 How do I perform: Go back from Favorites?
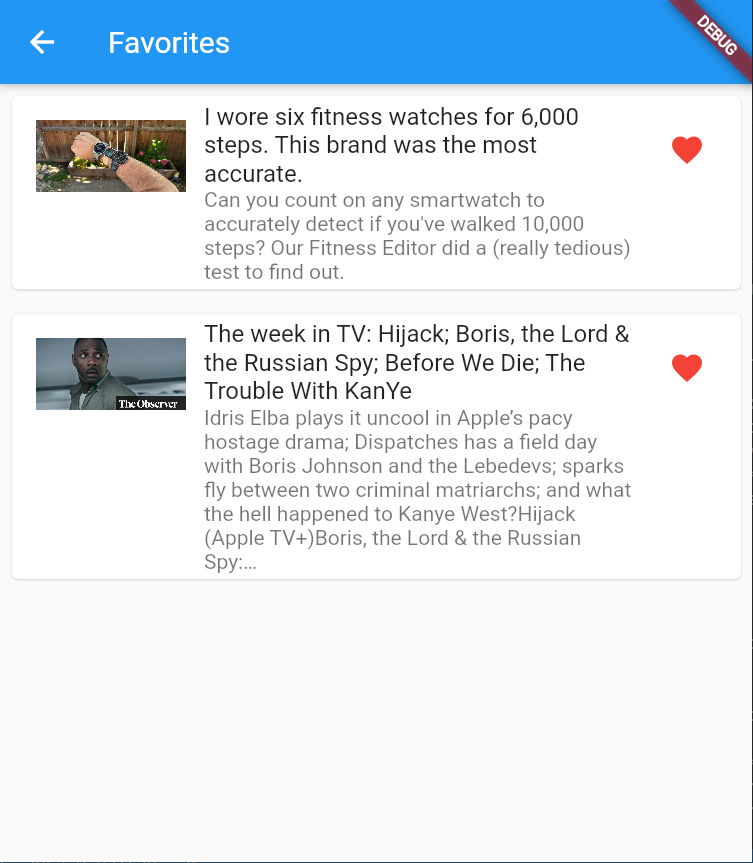[42, 42]
